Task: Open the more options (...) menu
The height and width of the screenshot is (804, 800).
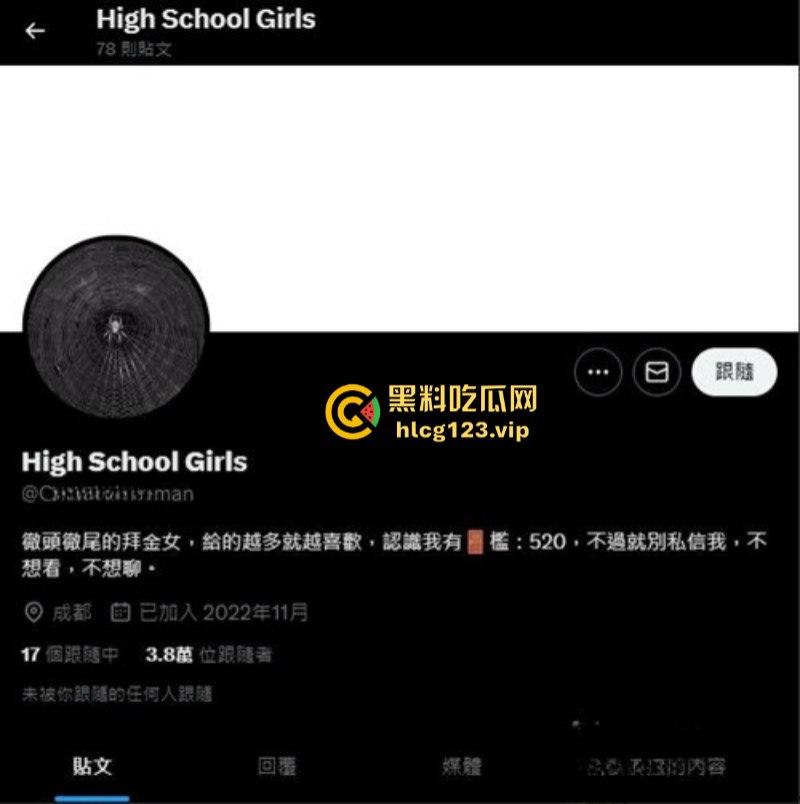Action: click(x=598, y=371)
